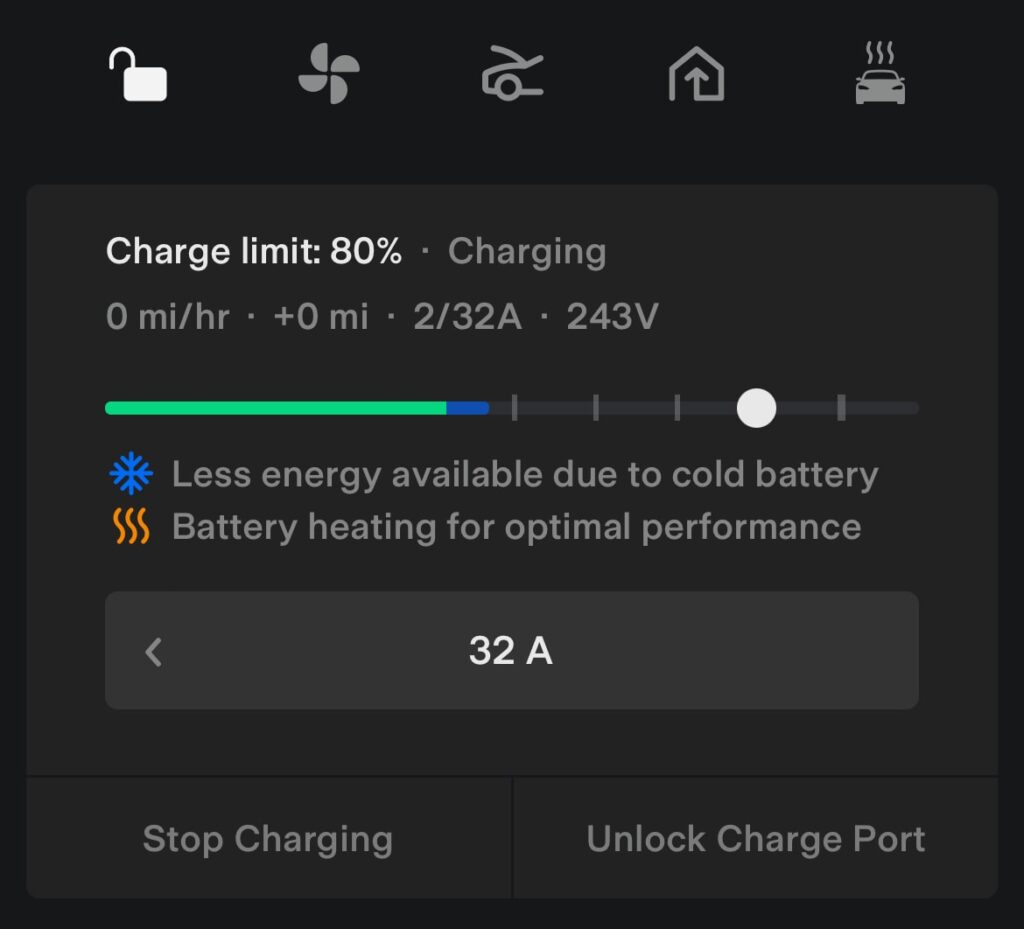Open climate fan controls

(328, 75)
